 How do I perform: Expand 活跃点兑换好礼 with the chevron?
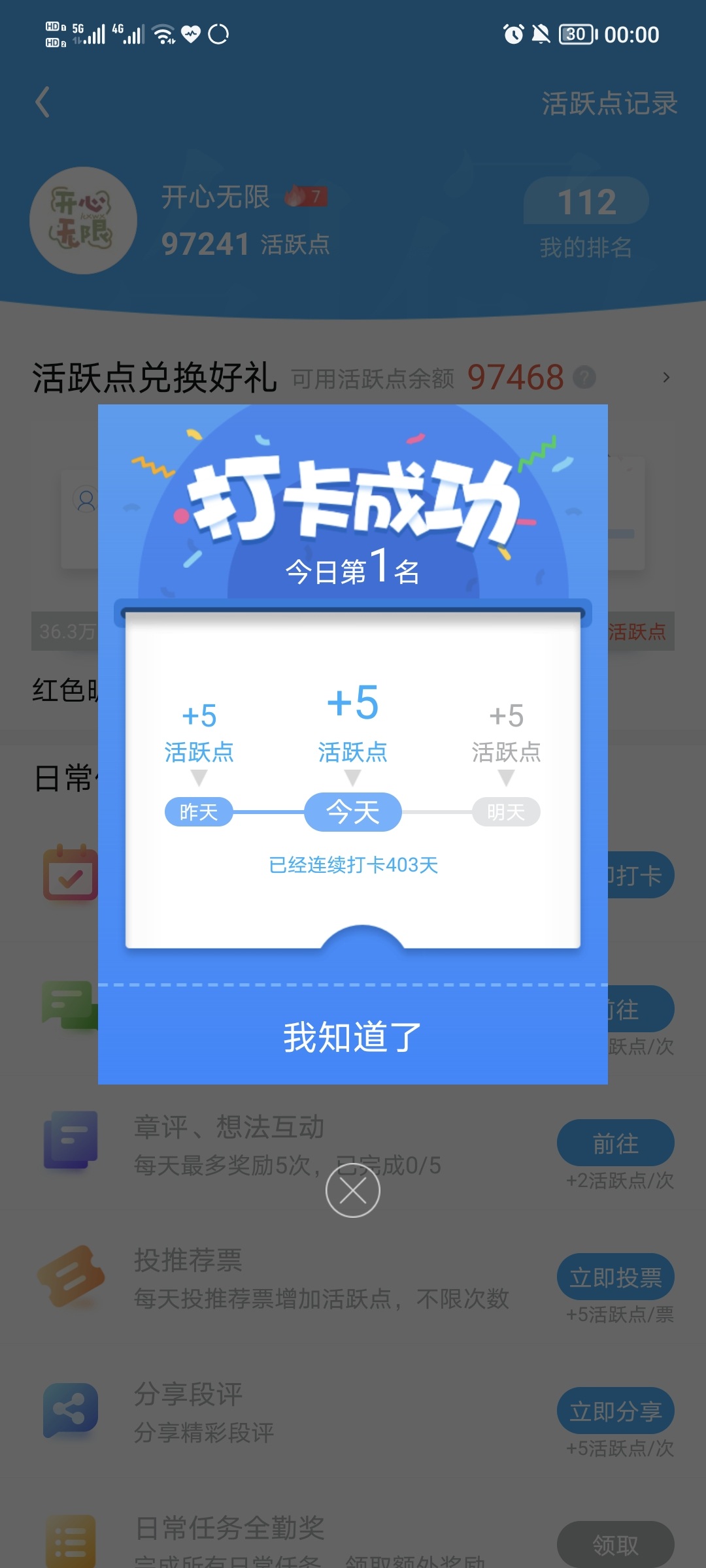(666, 377)
